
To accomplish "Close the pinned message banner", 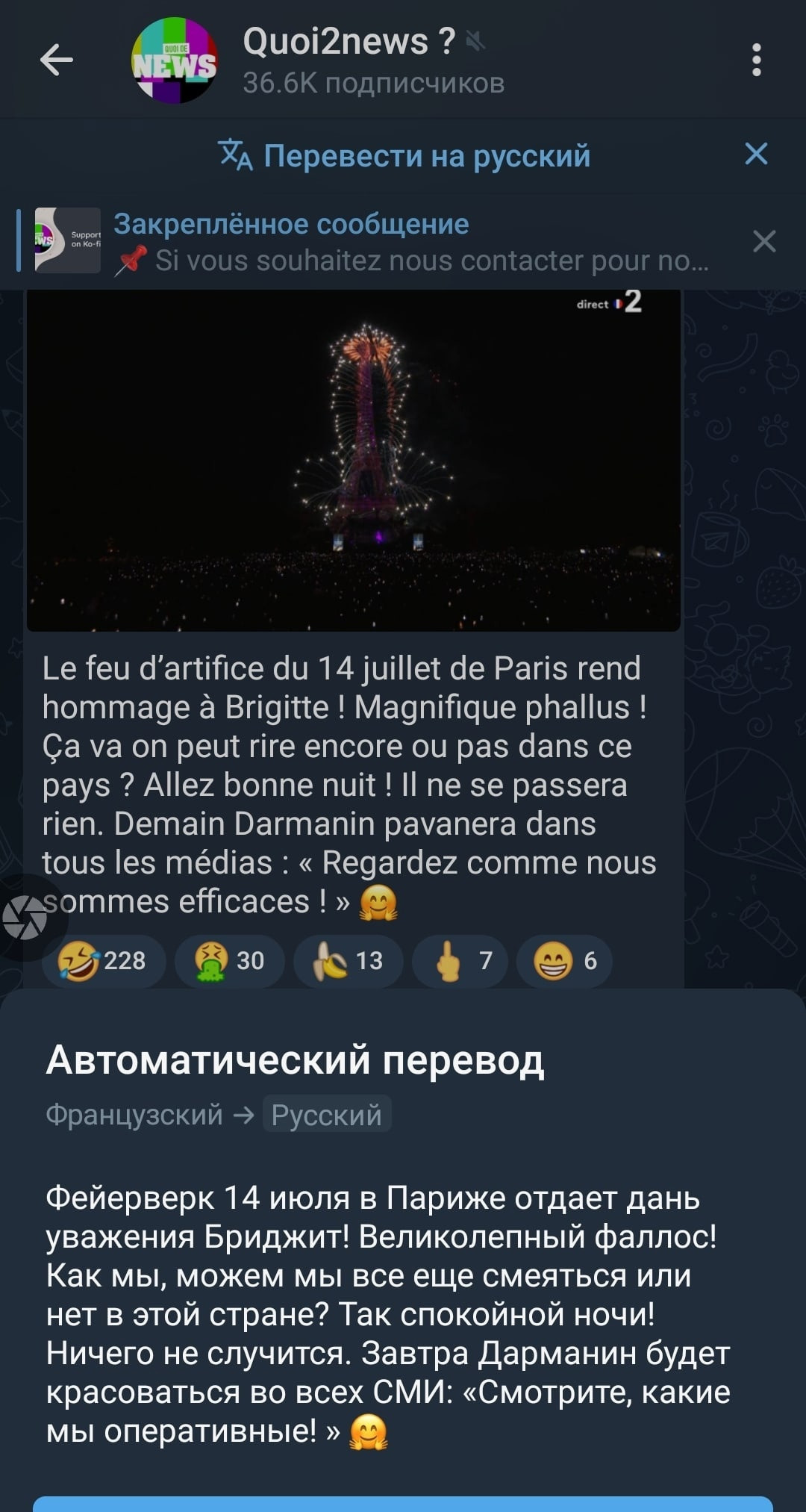I will click(764, 241).
